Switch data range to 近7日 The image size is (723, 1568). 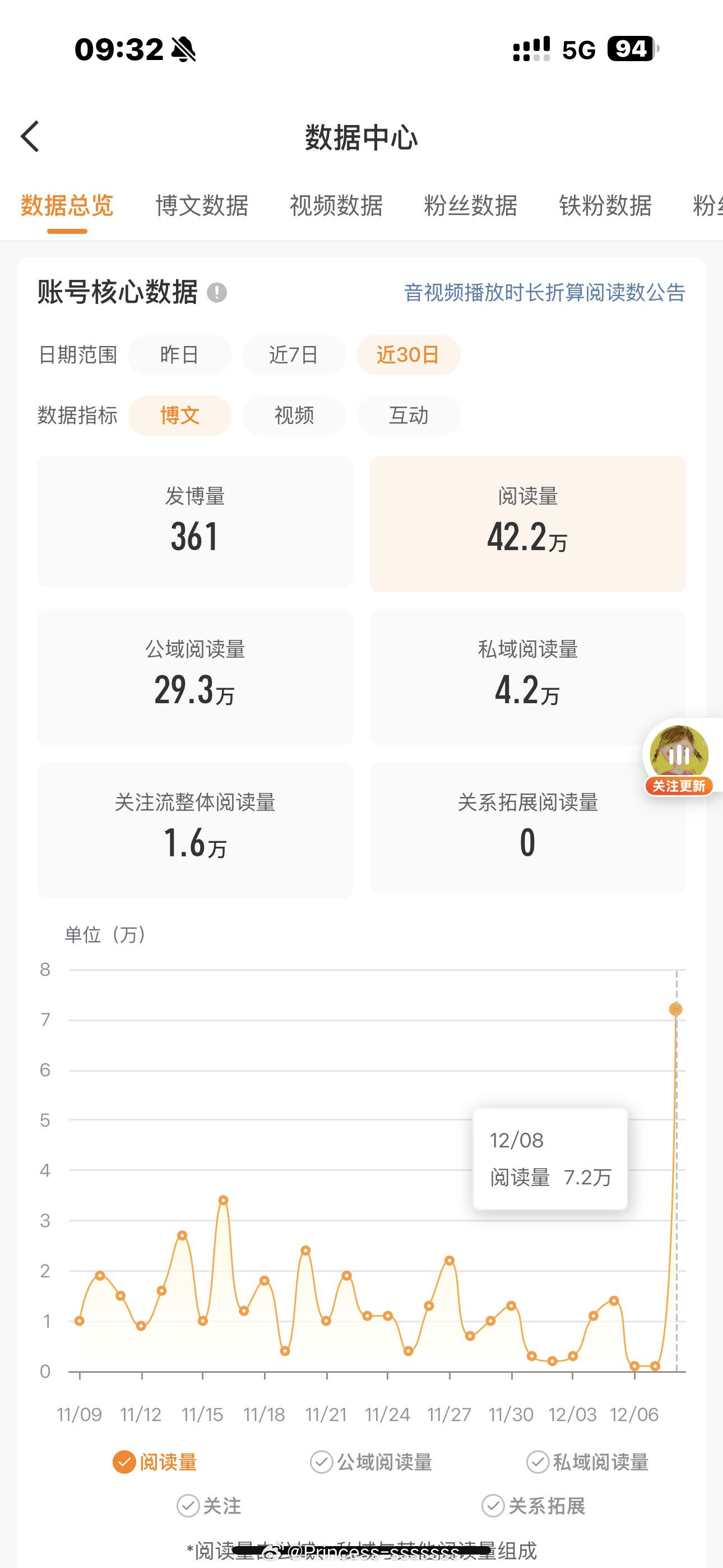(x=294, y=355)
